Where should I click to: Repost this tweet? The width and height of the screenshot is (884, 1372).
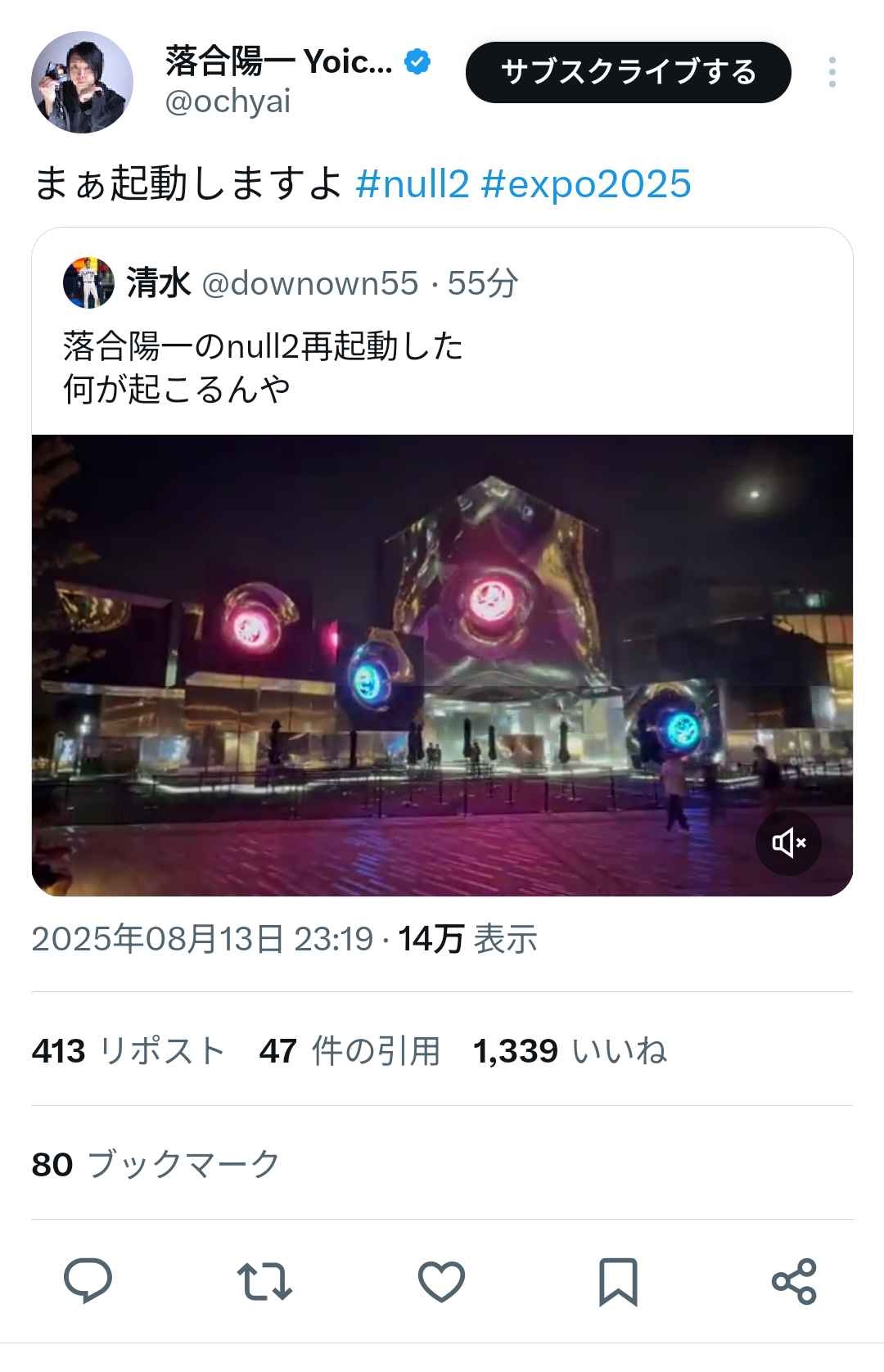point(264,1281)
